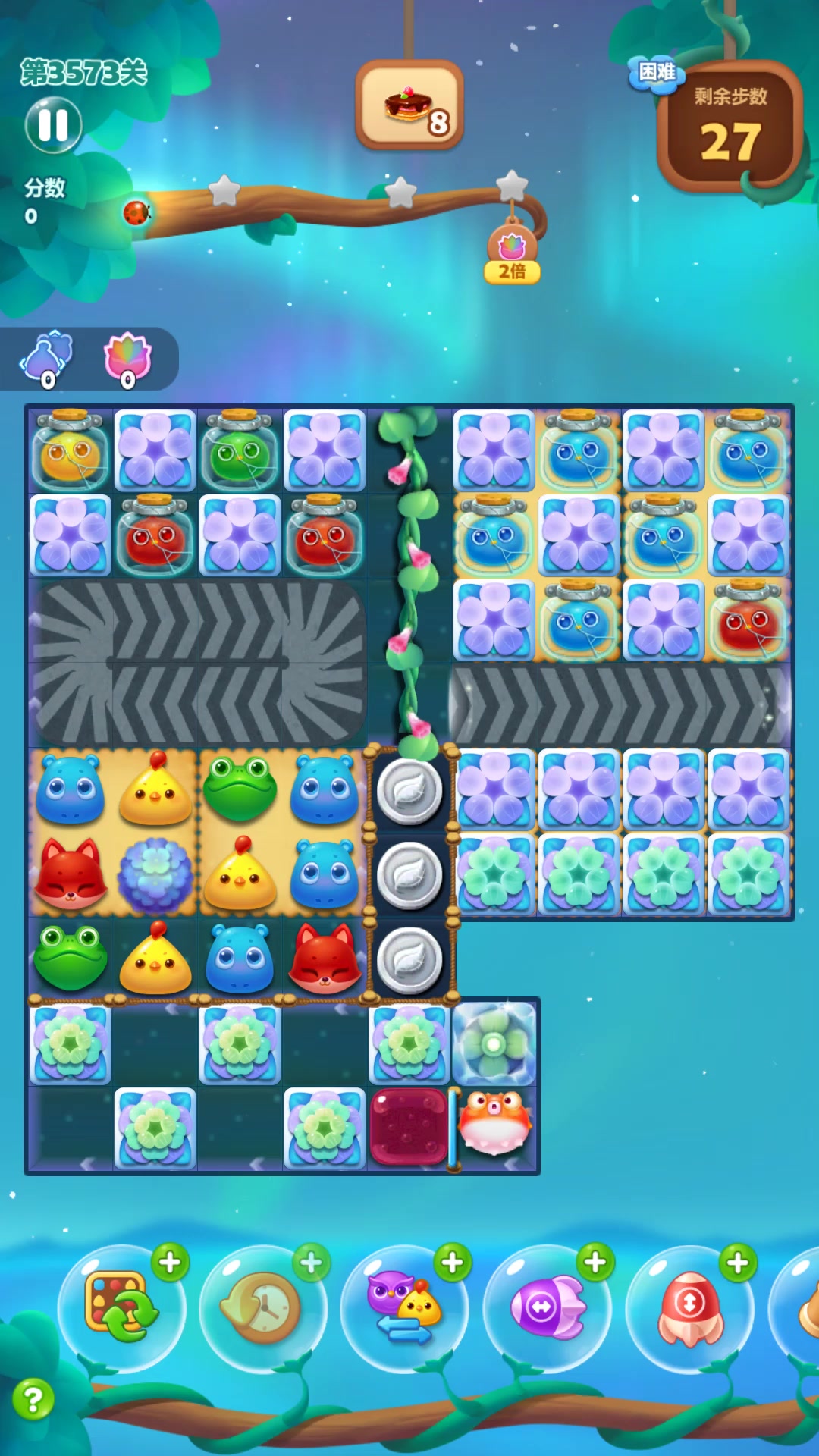Image resolution: width=819 pixels, height=1456 pixels.
Task: Use the owl and chick swap booster
Action: [x=404, y=1307]
